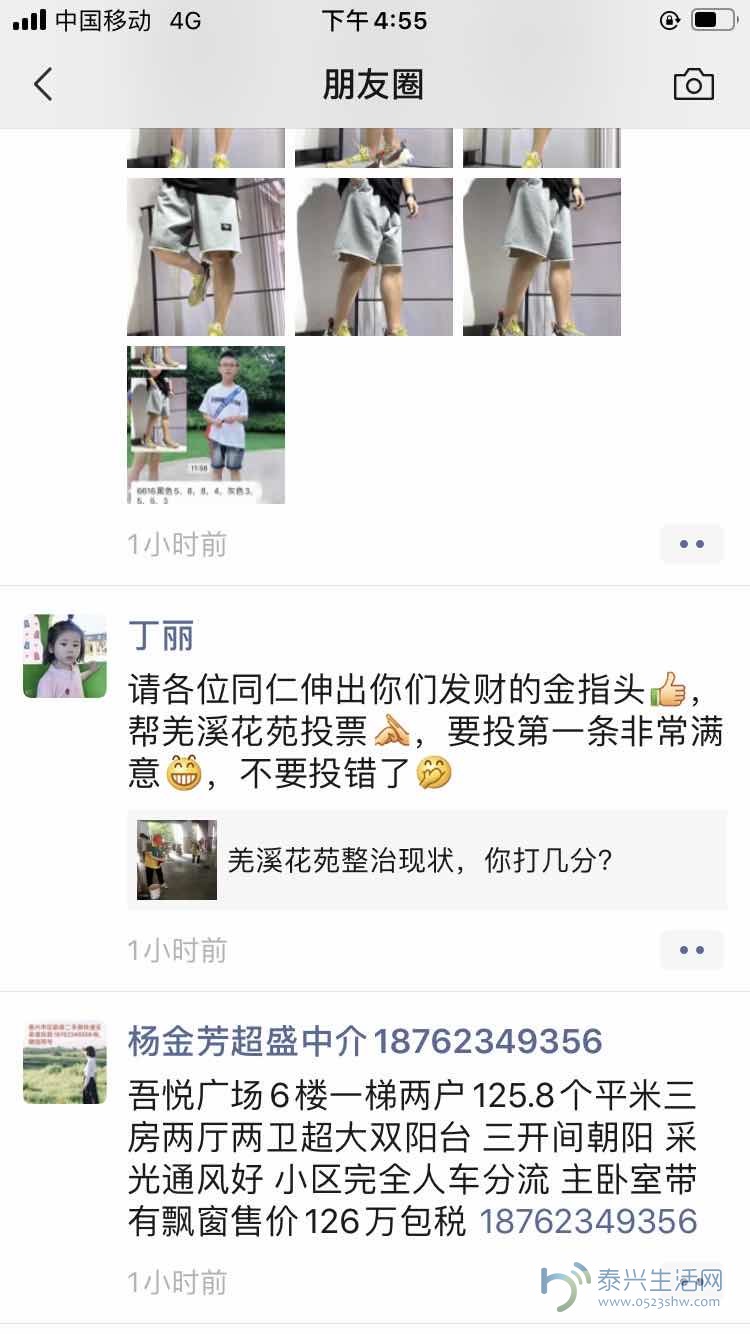Viewport: 750px width, 1334px height.
Task: Go back from 朋友圈
Action: point(43,85)
